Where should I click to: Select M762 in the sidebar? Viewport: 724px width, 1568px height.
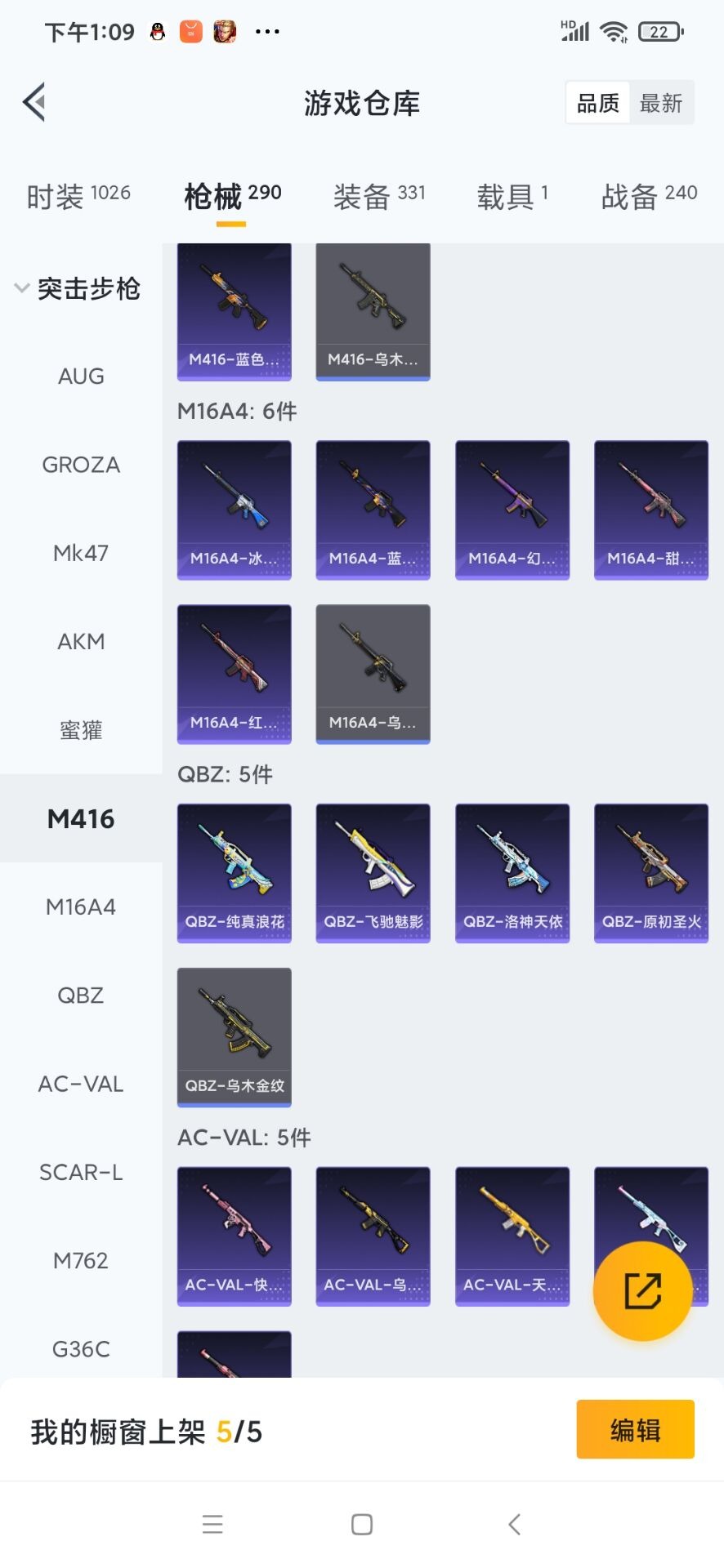coord(81,1261)
